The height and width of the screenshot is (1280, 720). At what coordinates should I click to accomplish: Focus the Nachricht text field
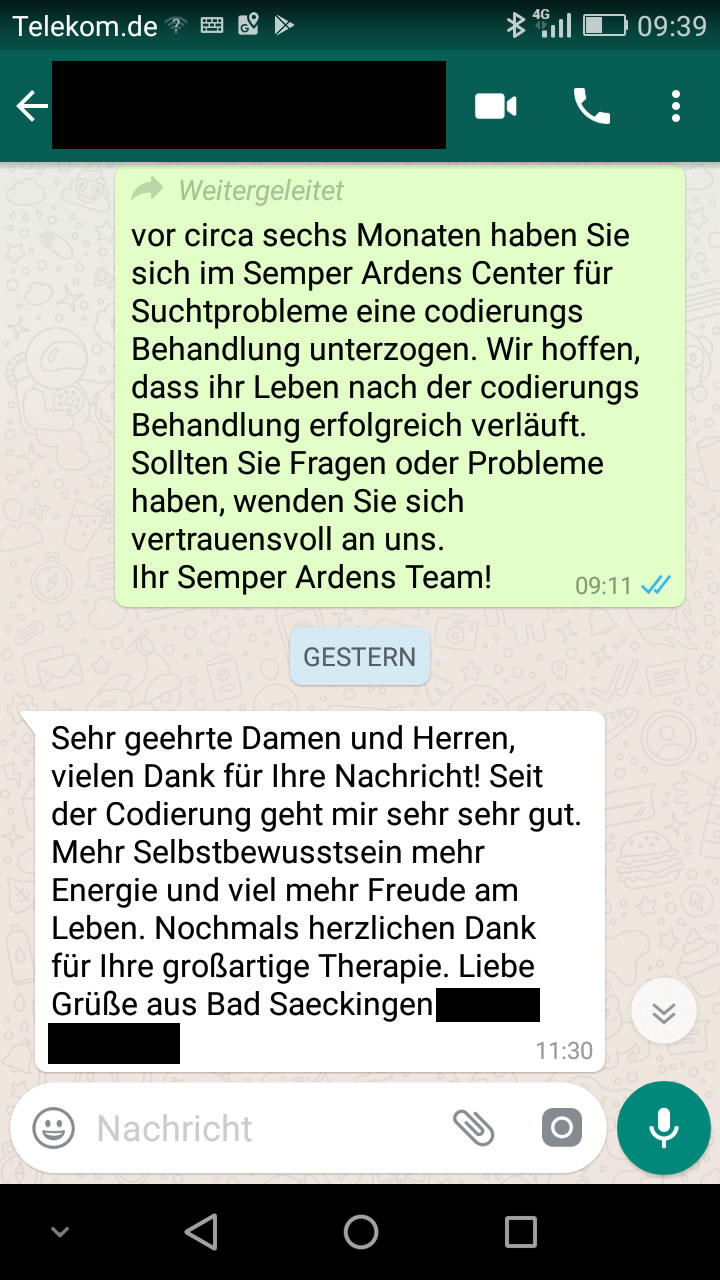pyautogui.click(x=260, y=1129)
